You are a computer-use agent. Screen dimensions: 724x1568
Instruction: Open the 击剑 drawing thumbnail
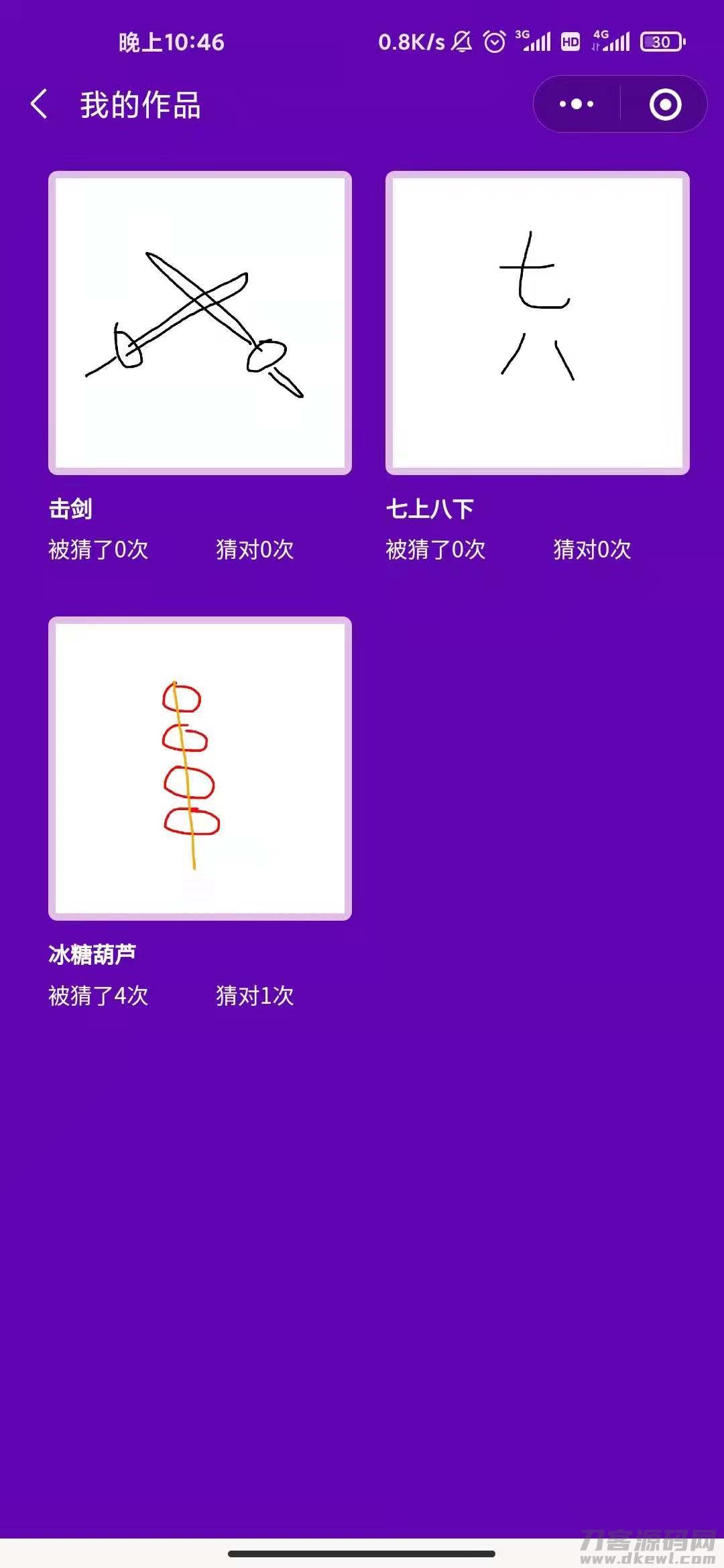[x=199, y=323]
